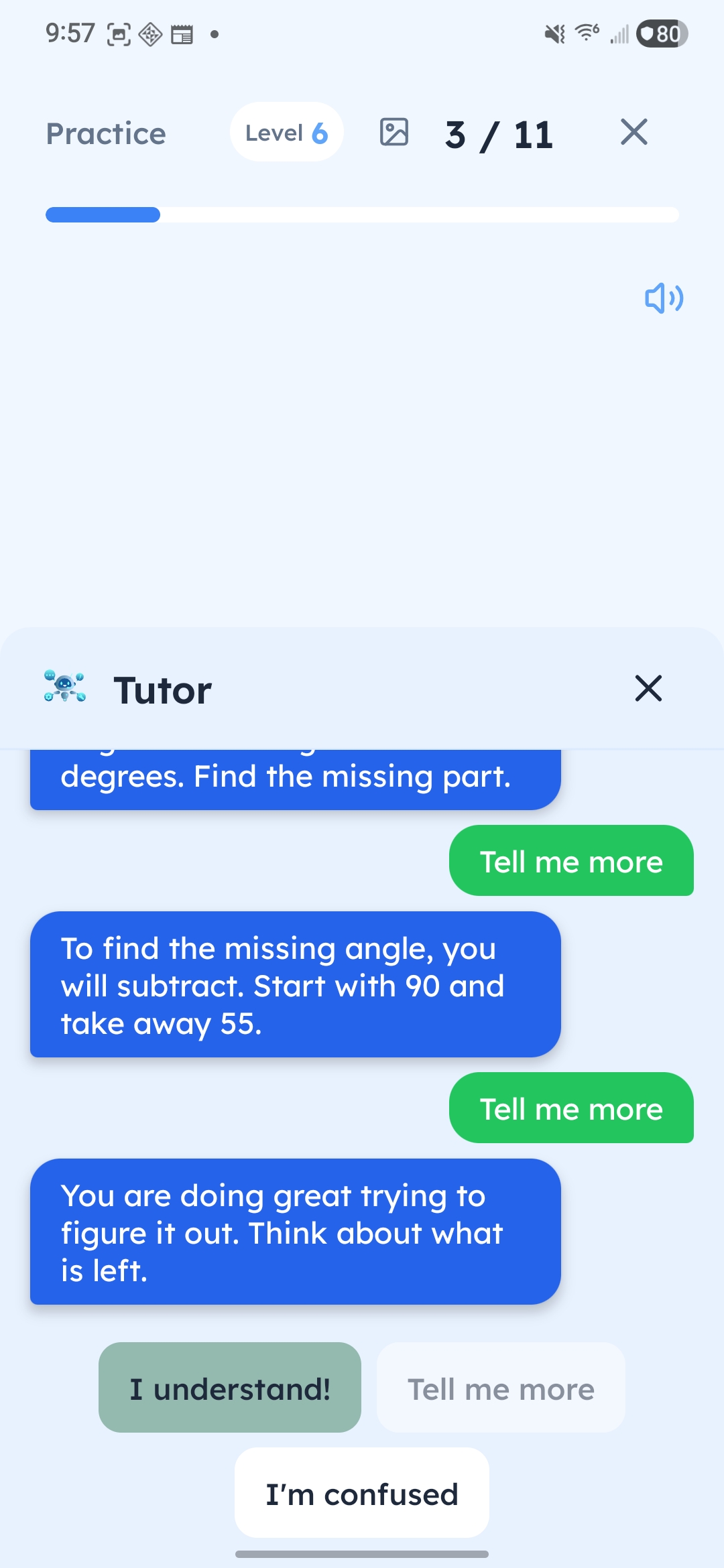Tap the speaker icon to hear the question
The image size is (724, 1568).
coord(664,299)
